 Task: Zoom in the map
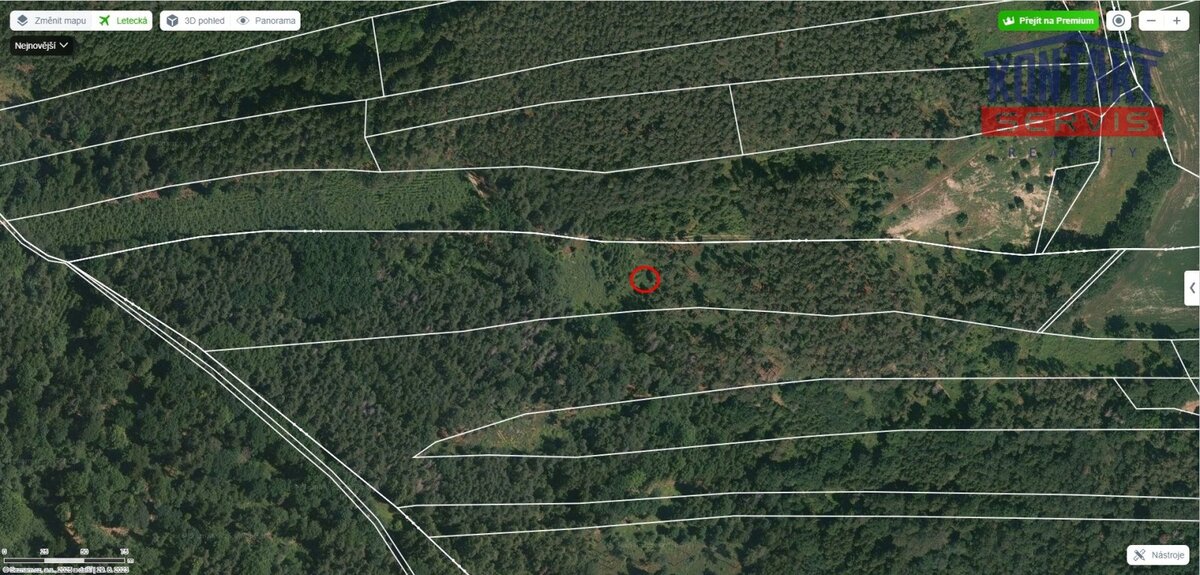point(1177,20)
